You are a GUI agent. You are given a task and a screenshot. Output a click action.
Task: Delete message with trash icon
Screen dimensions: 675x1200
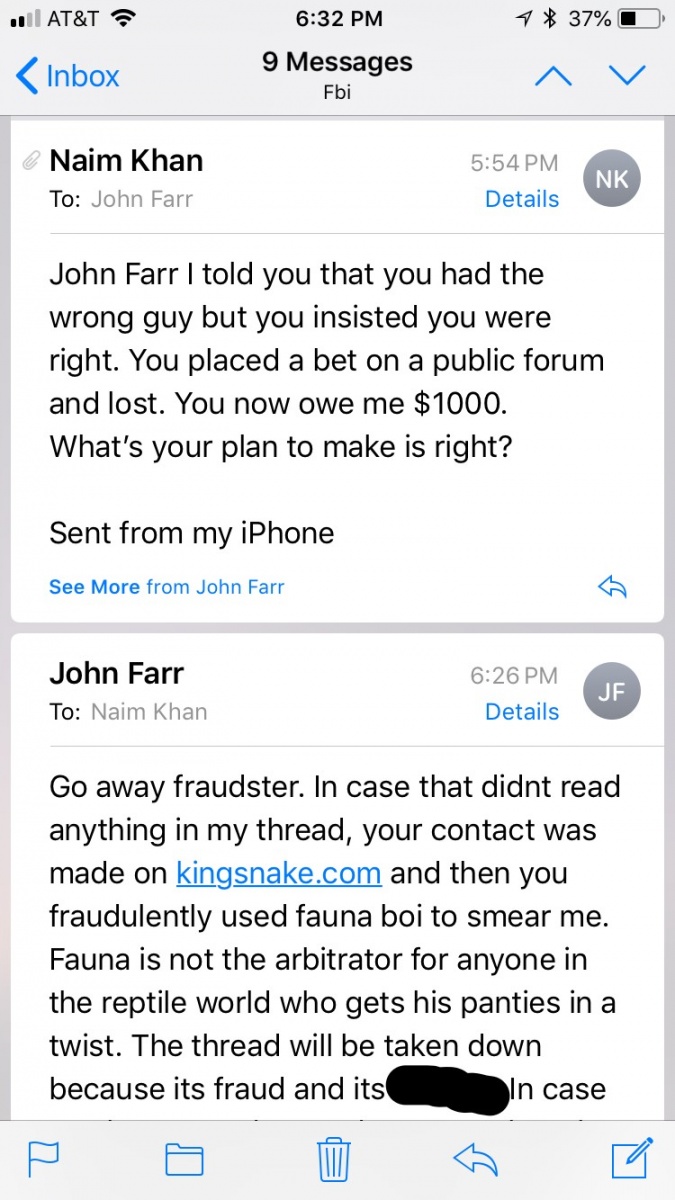click(x=332, y=1159)
